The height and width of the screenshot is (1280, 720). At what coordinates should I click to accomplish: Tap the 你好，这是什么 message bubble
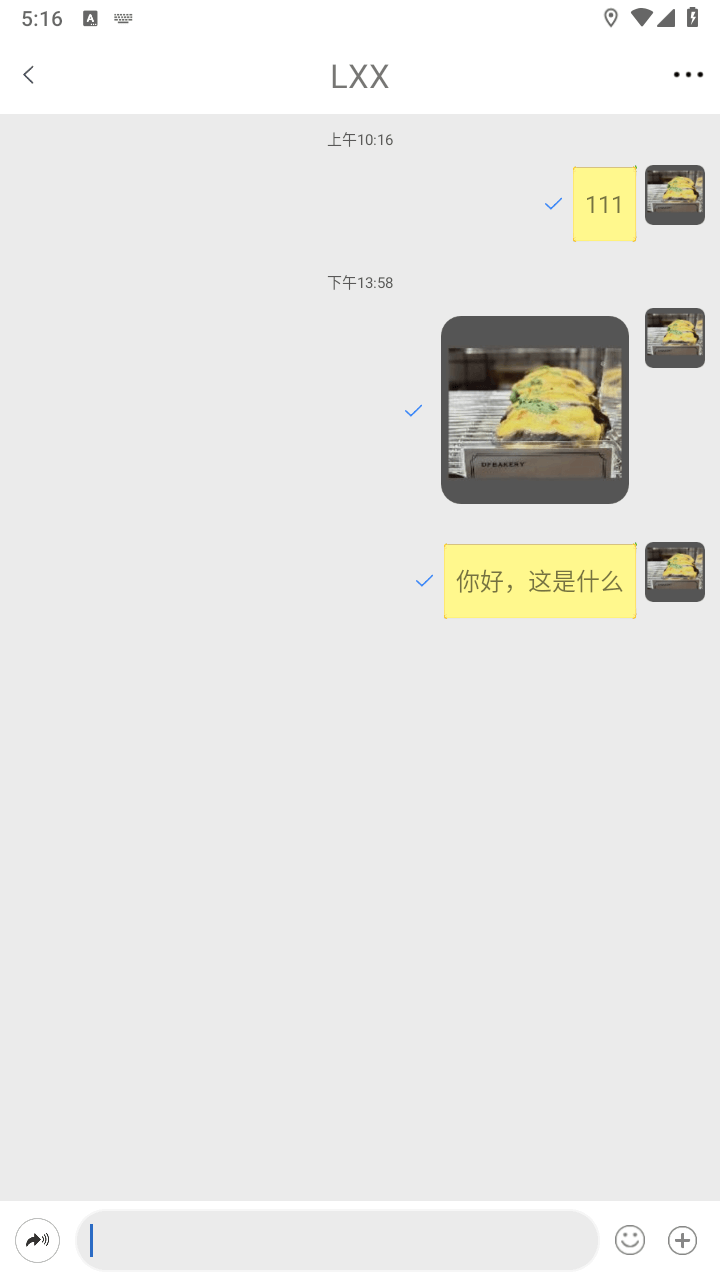tap(540, 581)
